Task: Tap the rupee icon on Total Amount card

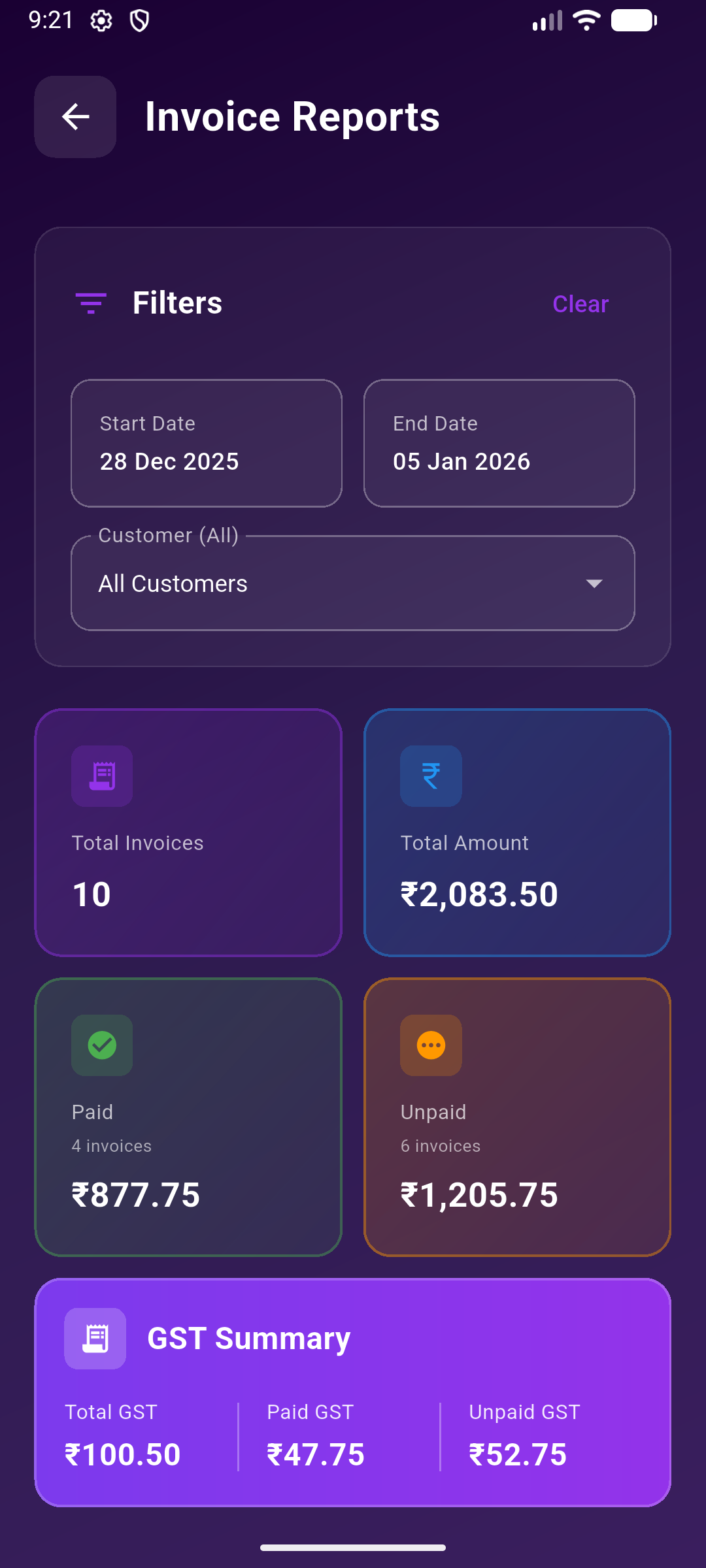Action: point(431,776)
